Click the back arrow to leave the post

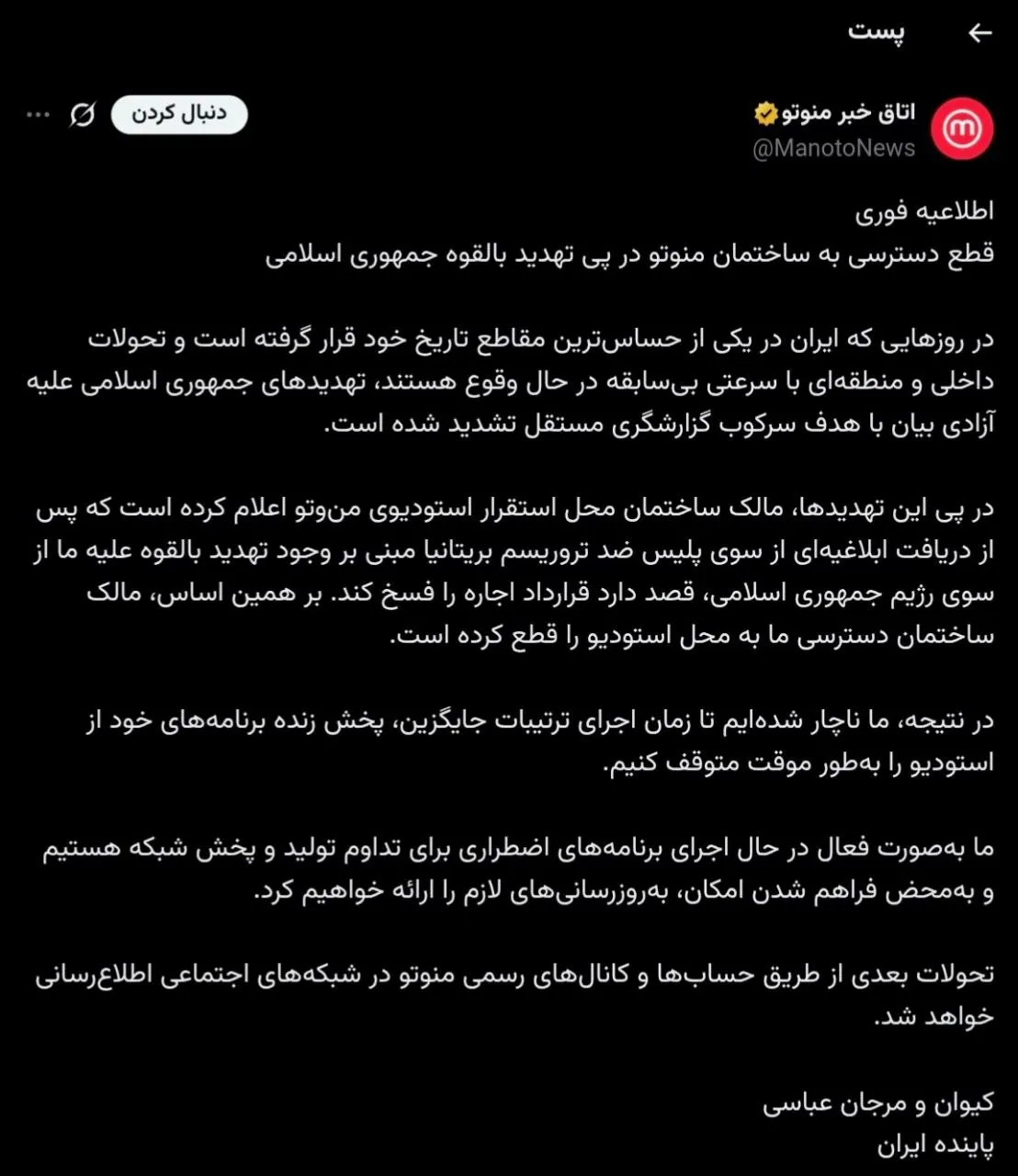coord(979,30)
